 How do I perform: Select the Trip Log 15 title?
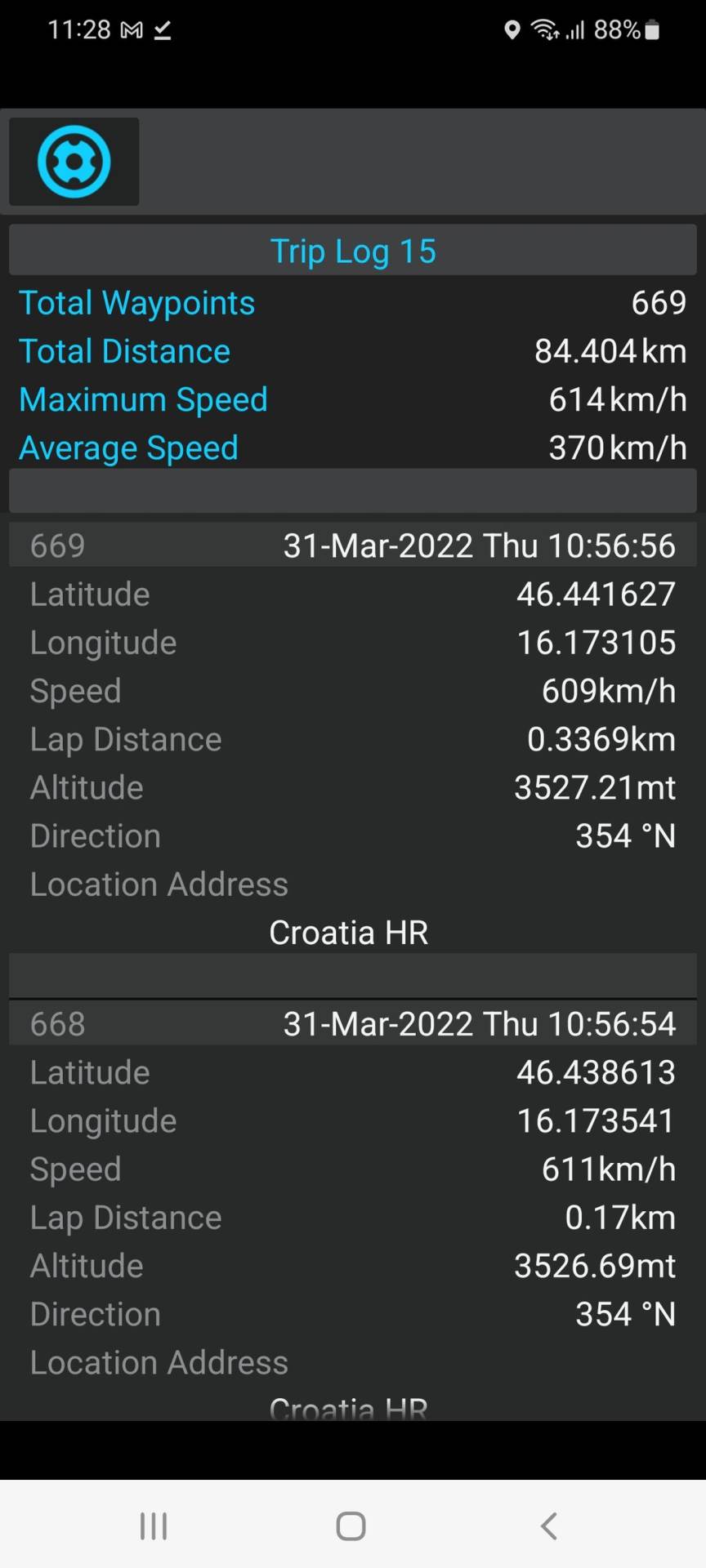click(x=352, y=252)
